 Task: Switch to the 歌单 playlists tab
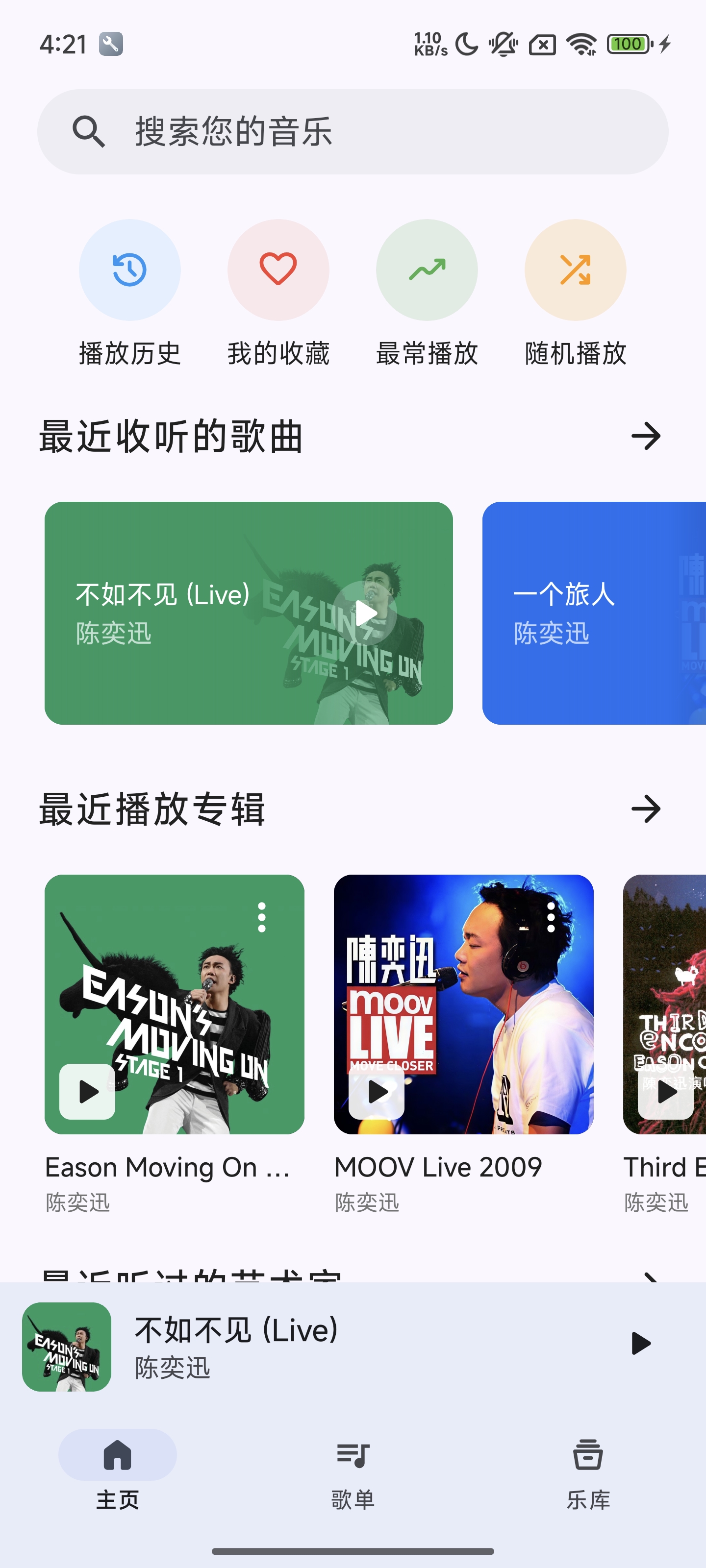click(353, 1468)
